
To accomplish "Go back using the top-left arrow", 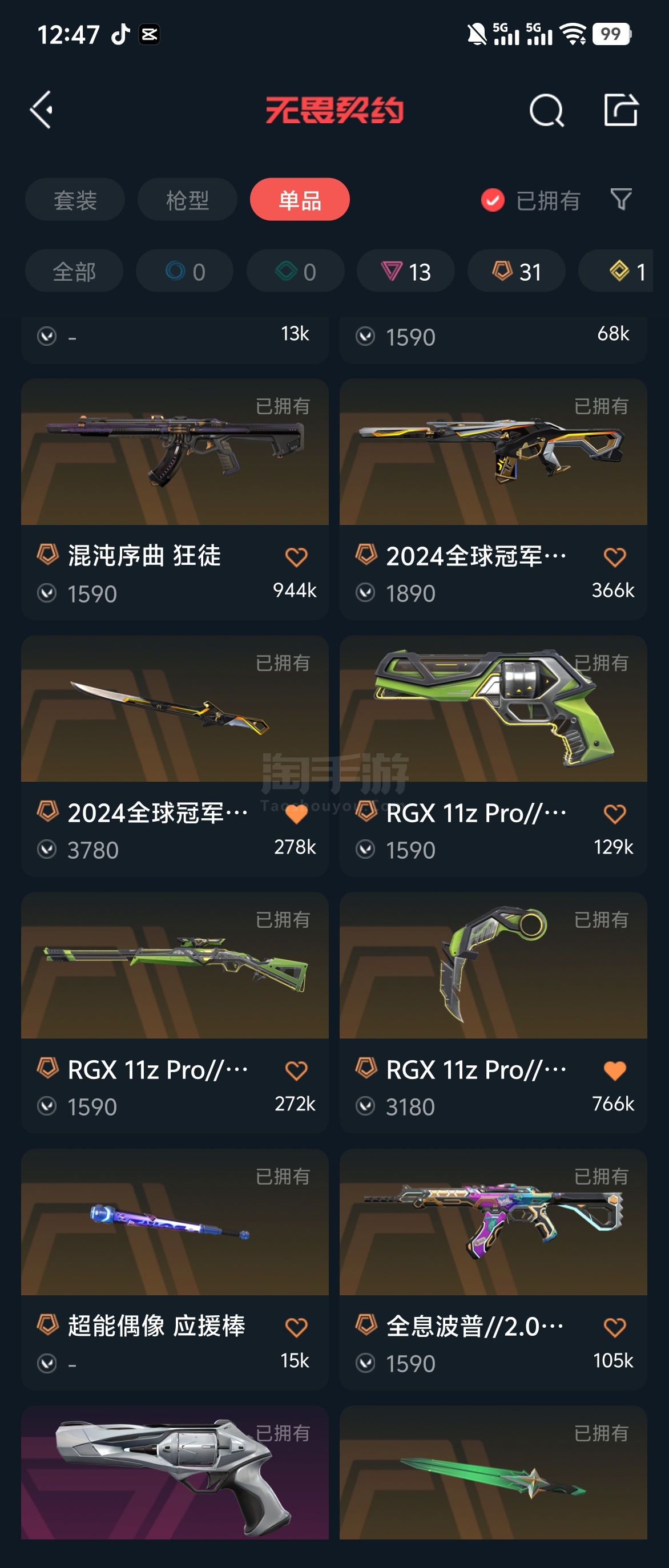I will pyautogui.click(x=42, y=110).
